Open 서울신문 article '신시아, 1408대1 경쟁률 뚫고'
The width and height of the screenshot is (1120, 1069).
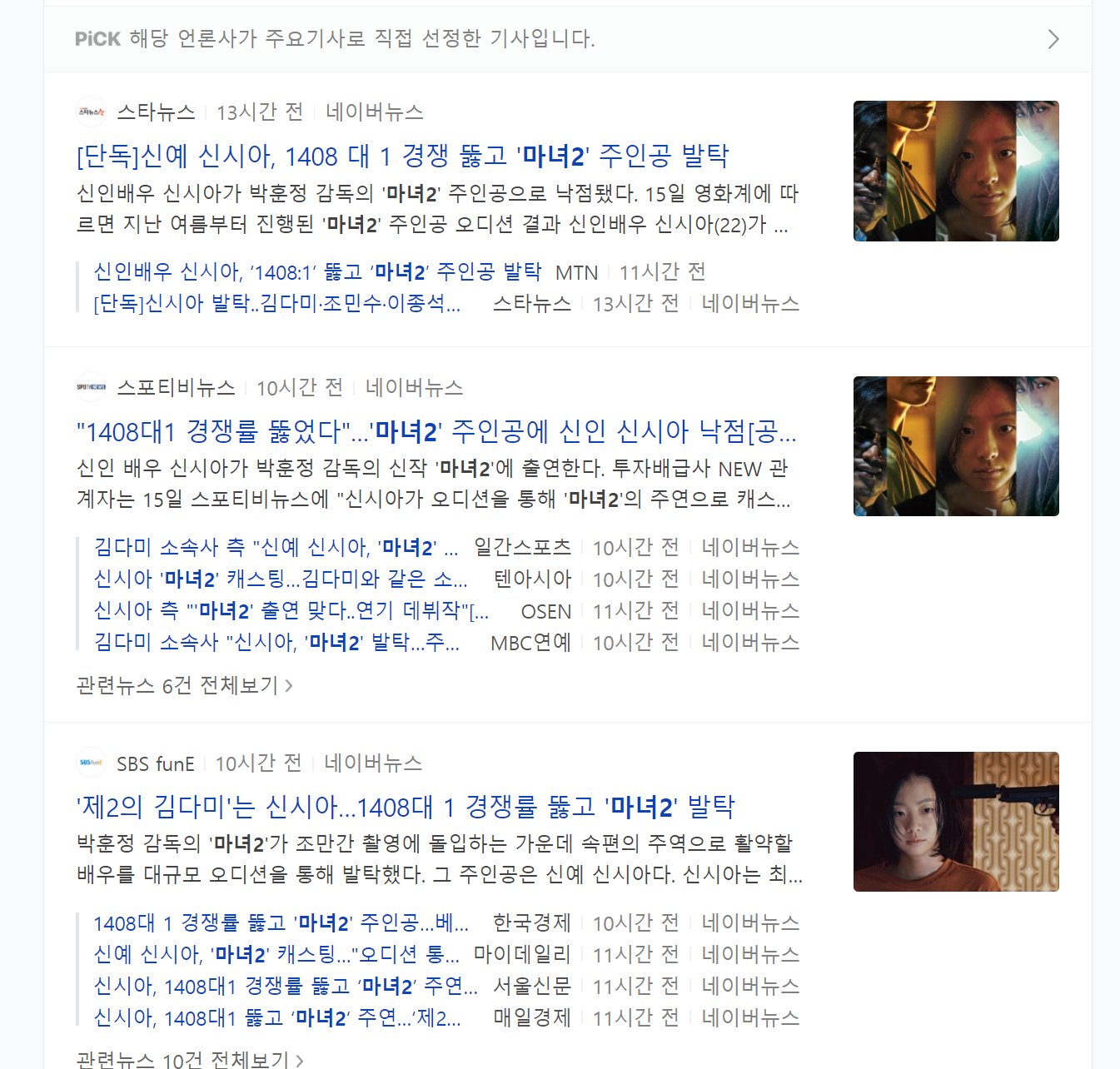[x=286, y=987]
